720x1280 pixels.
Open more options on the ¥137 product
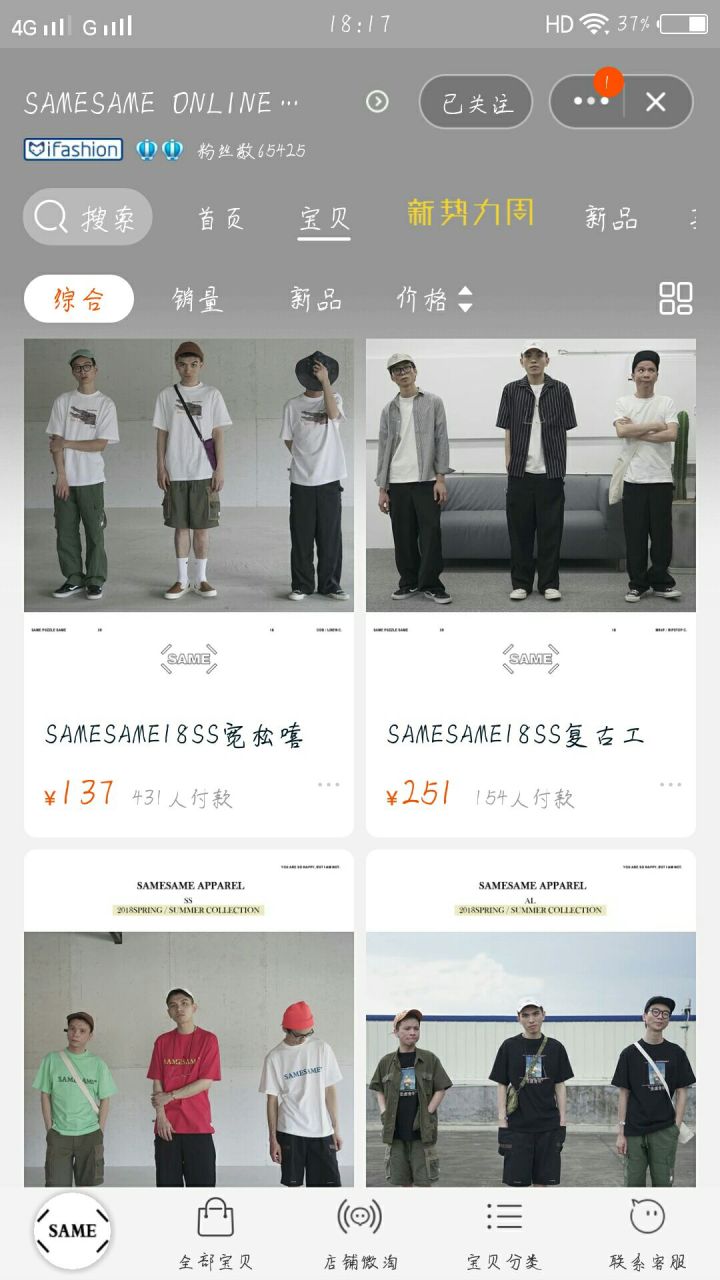click(329, 785)
